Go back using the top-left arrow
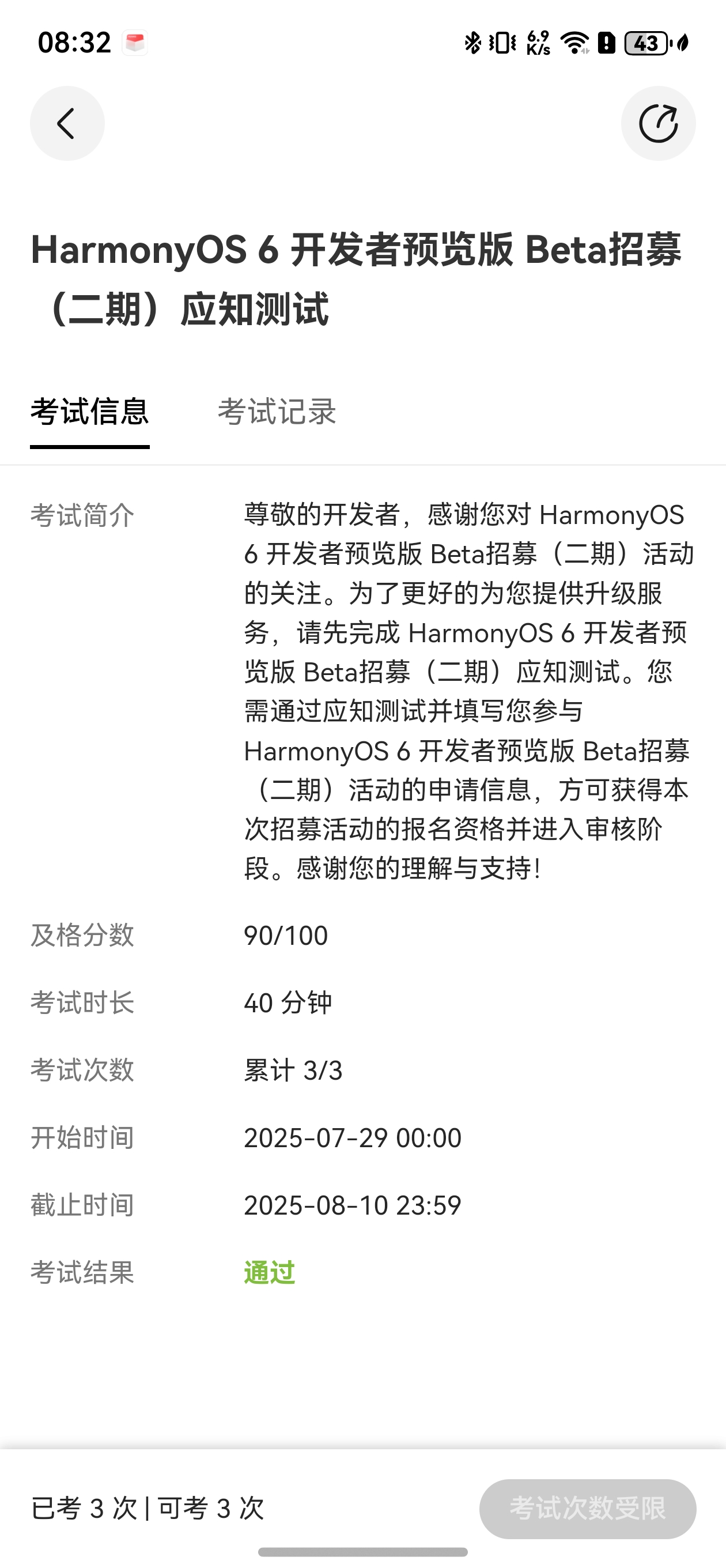Screen dimensions: 726x1568 pos(67,123)
